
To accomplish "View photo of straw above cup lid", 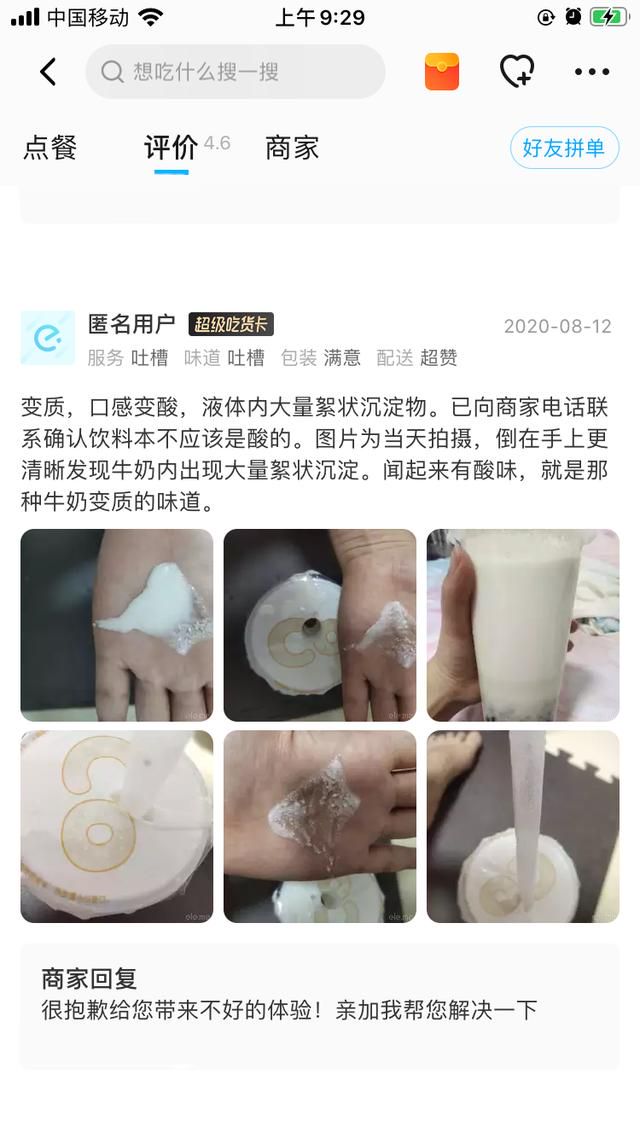I will point(523,827).
